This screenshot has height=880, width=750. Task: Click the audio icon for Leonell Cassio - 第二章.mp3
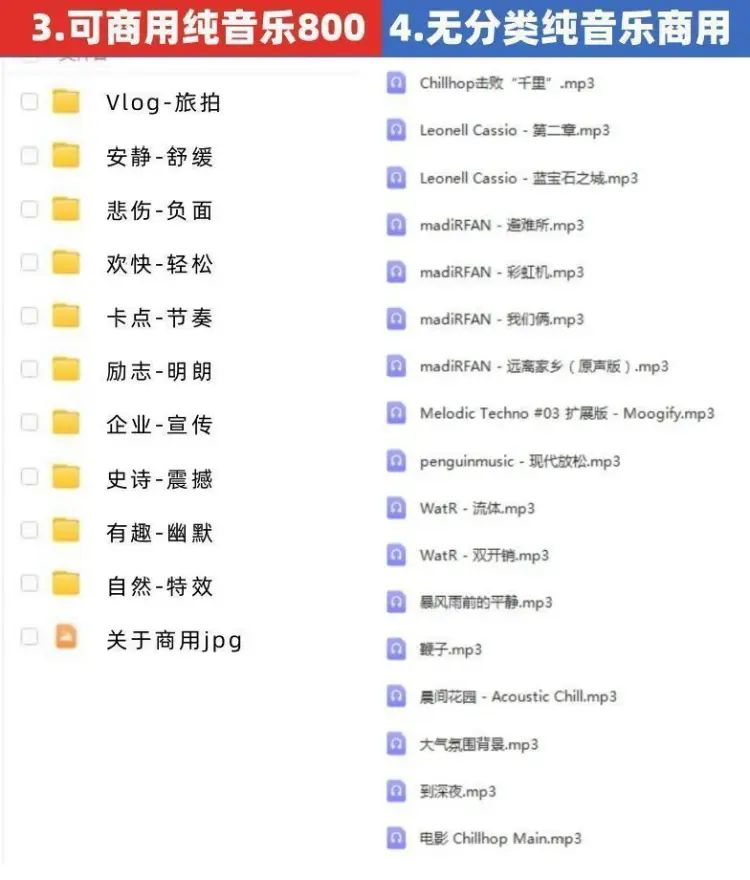pos(400,131)
